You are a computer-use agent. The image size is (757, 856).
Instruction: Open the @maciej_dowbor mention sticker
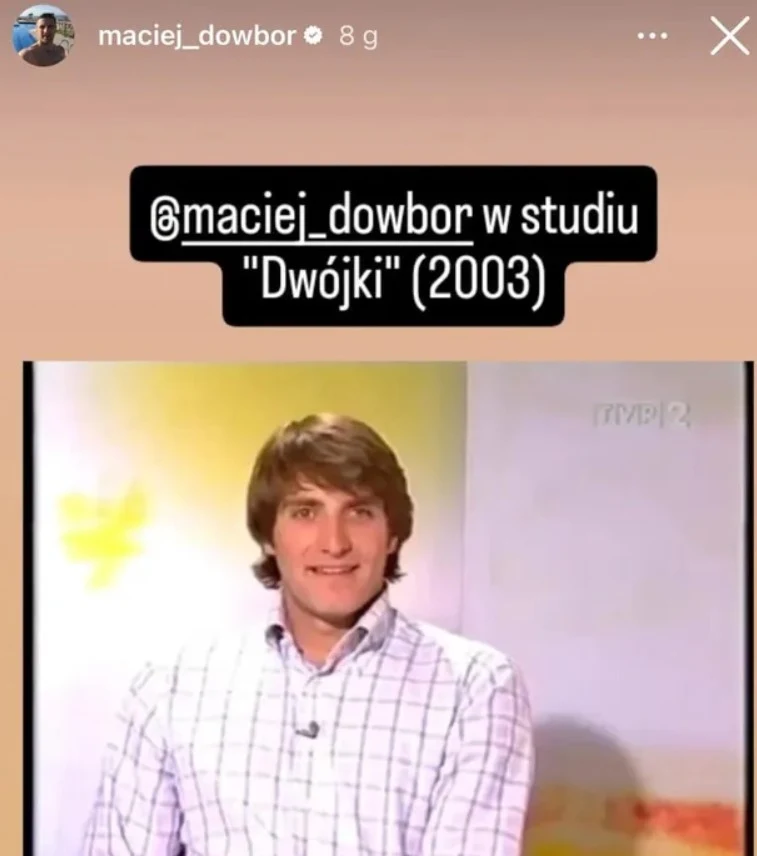[309, 217]
